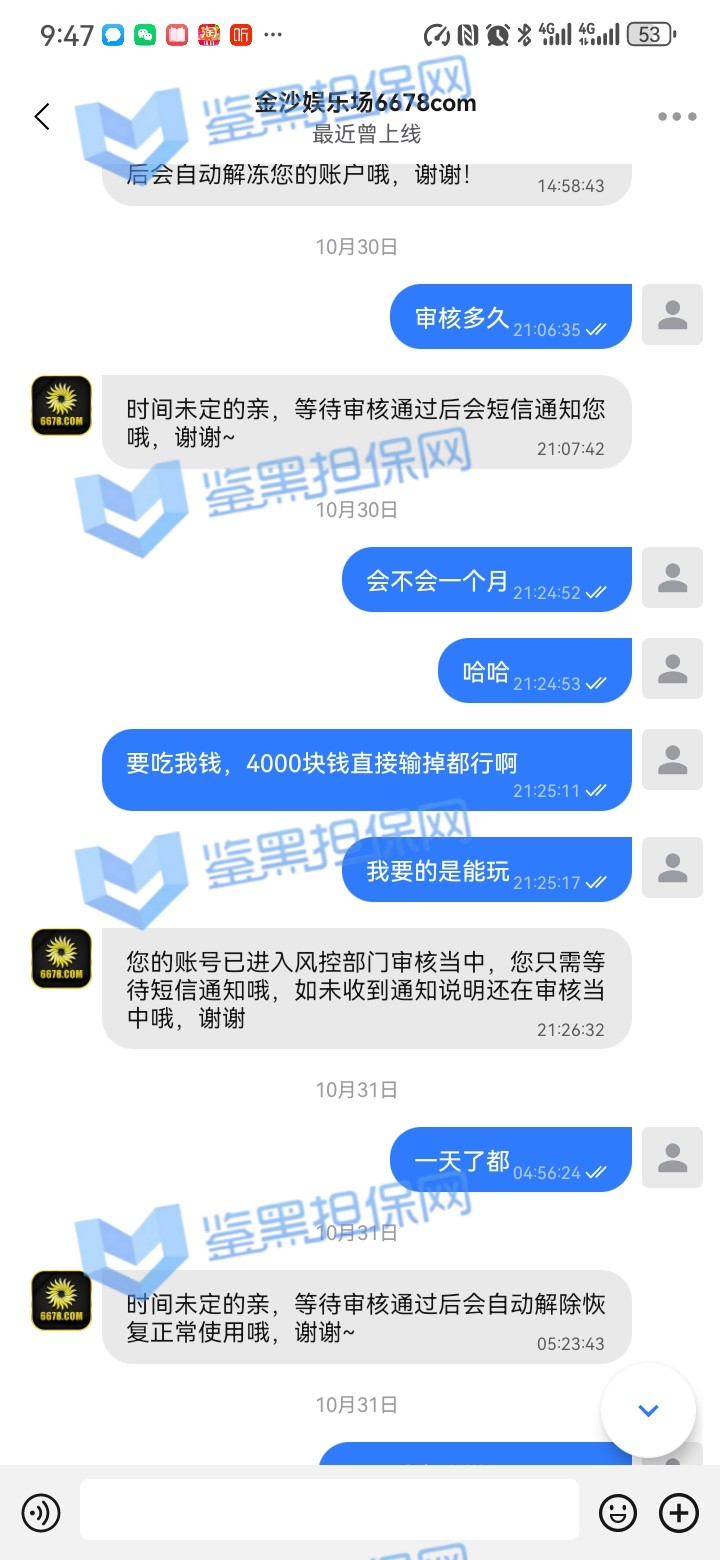Tap my avatar beside 审核多久 message

coord(672,315)
